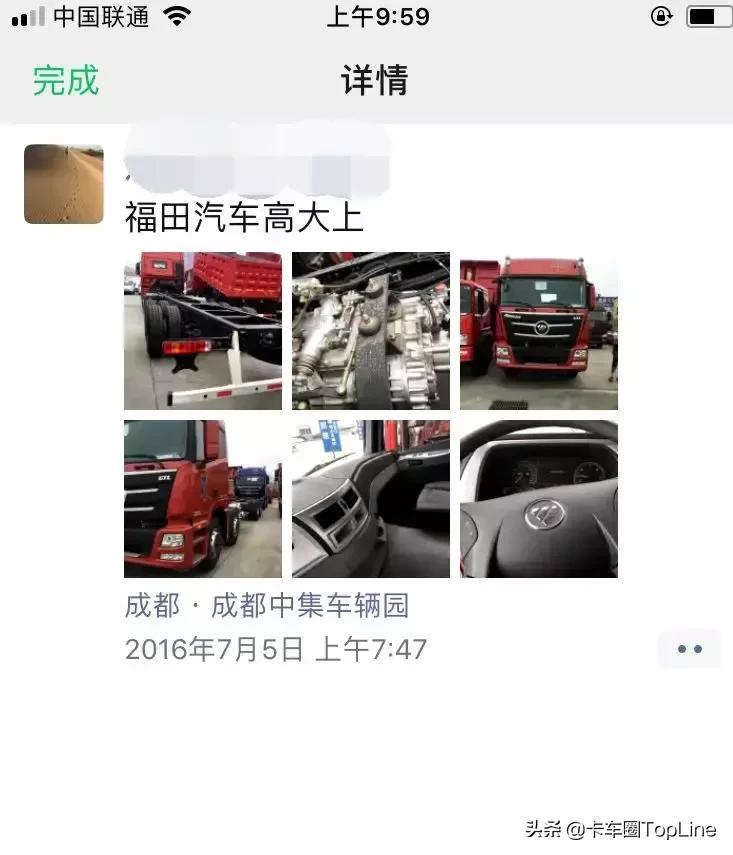This screenshot has width=733, height=855.
Task: Open the more options '••' button
Action: 689,648
